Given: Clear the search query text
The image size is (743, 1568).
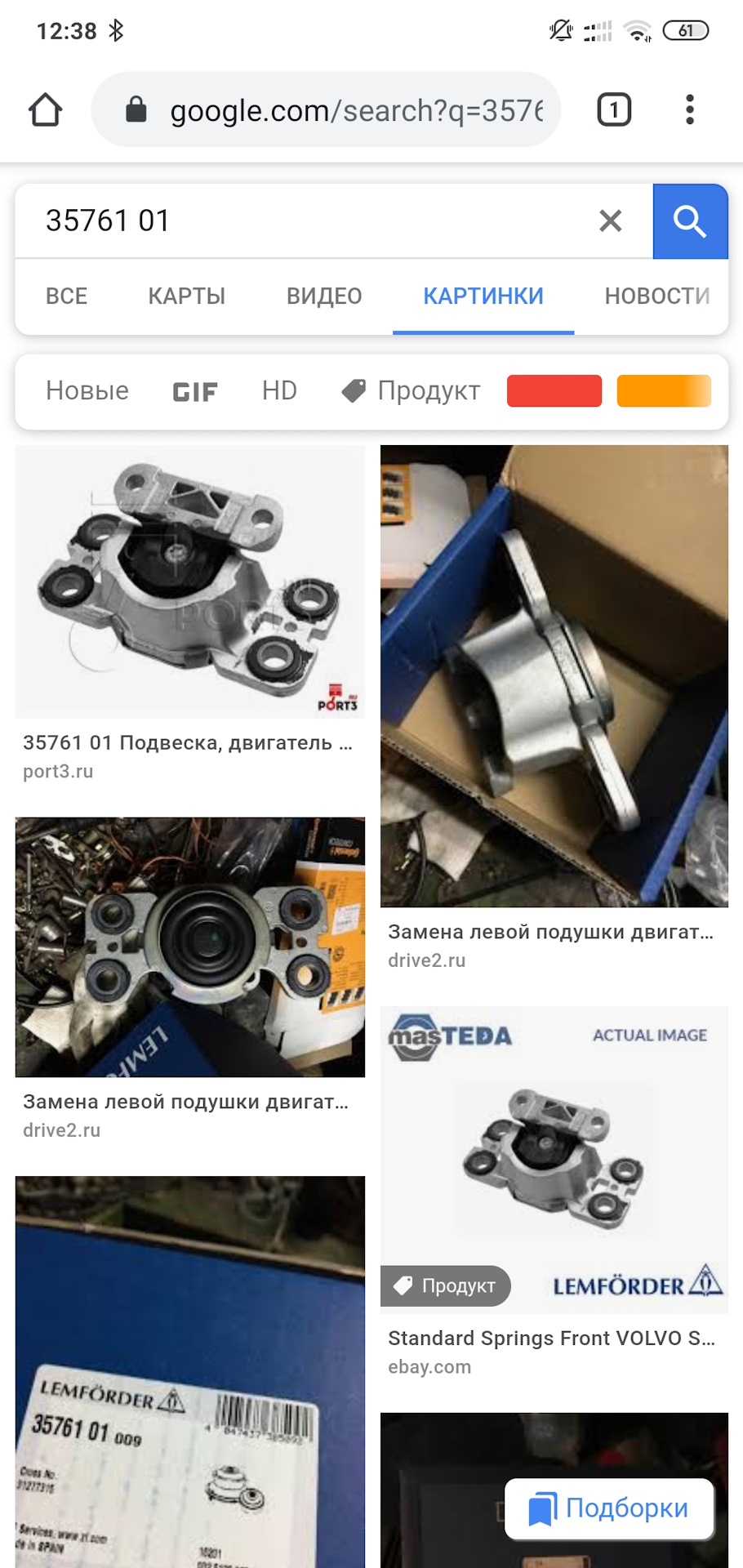Looking at the screenshot, I should (x=610, y=220).
